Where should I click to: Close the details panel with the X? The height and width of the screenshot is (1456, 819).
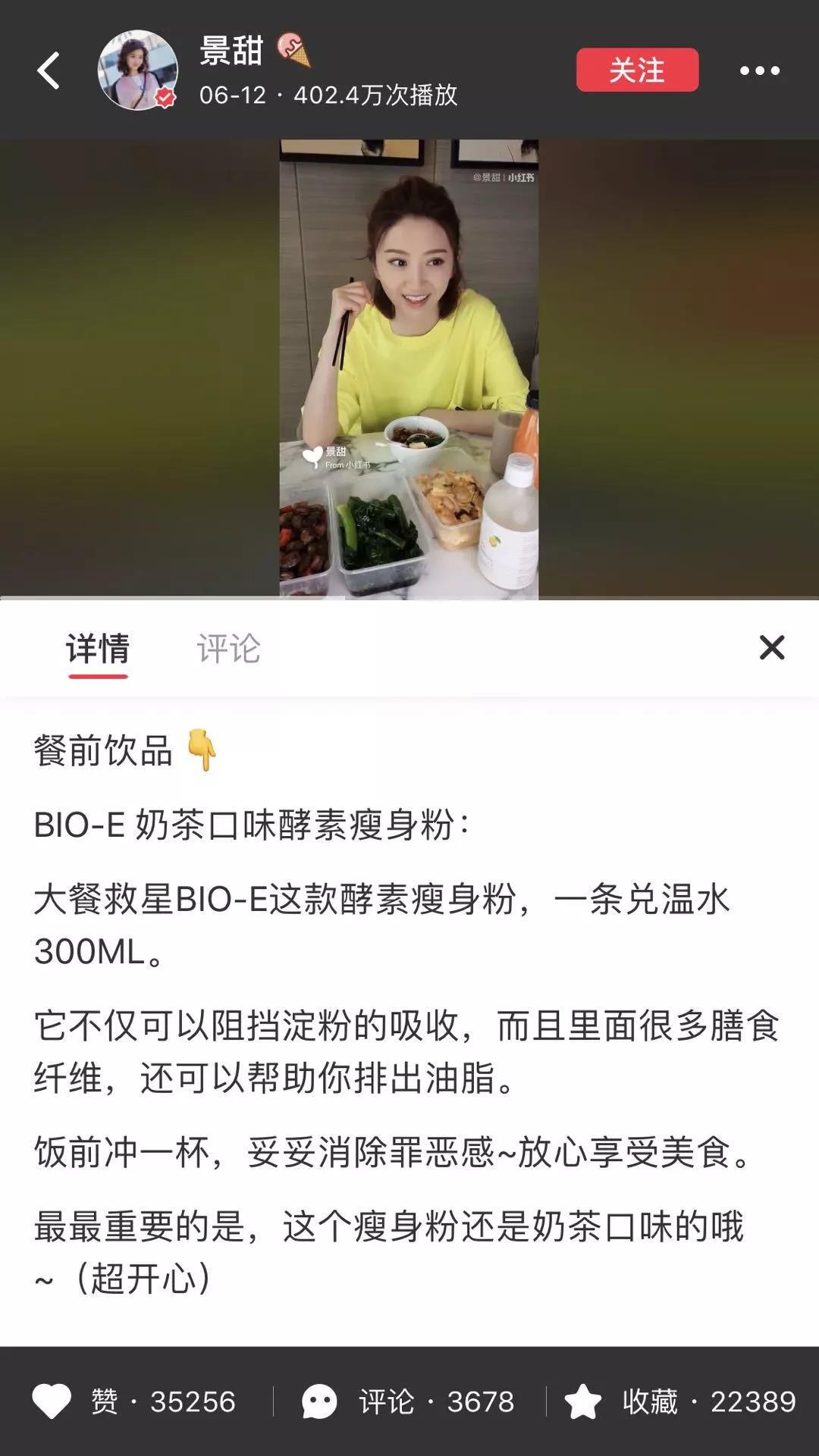pyautogui.click(x=773, y=648)
